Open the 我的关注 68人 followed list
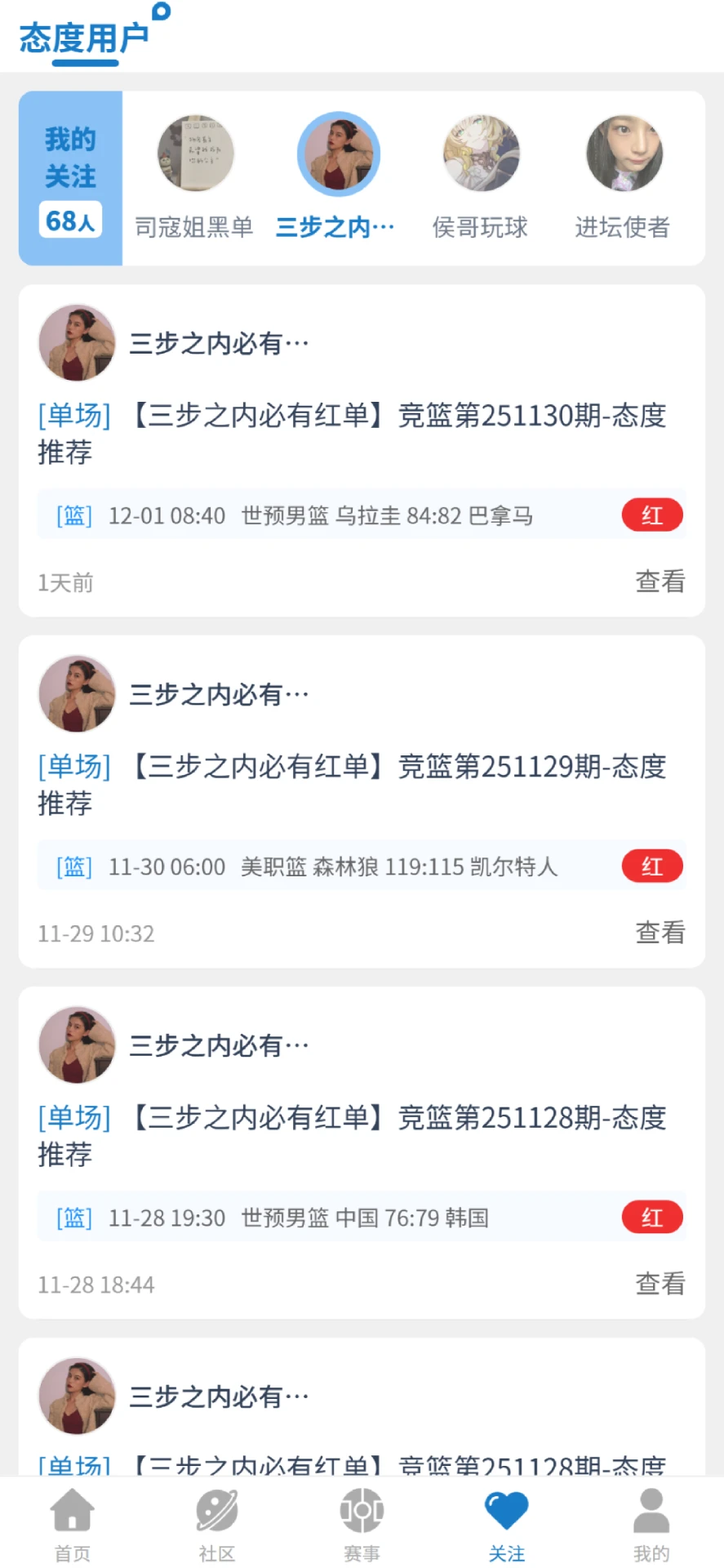 click(x=70, y=178)
